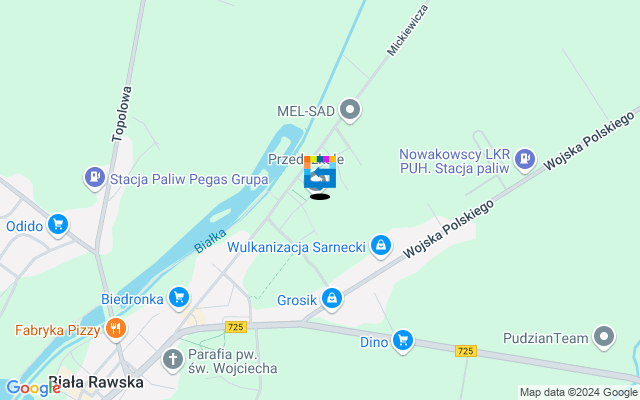This screenshot has width=640, height=400.
Task: Tap the Grosik shop marker
Action: (x=332, y=297)
